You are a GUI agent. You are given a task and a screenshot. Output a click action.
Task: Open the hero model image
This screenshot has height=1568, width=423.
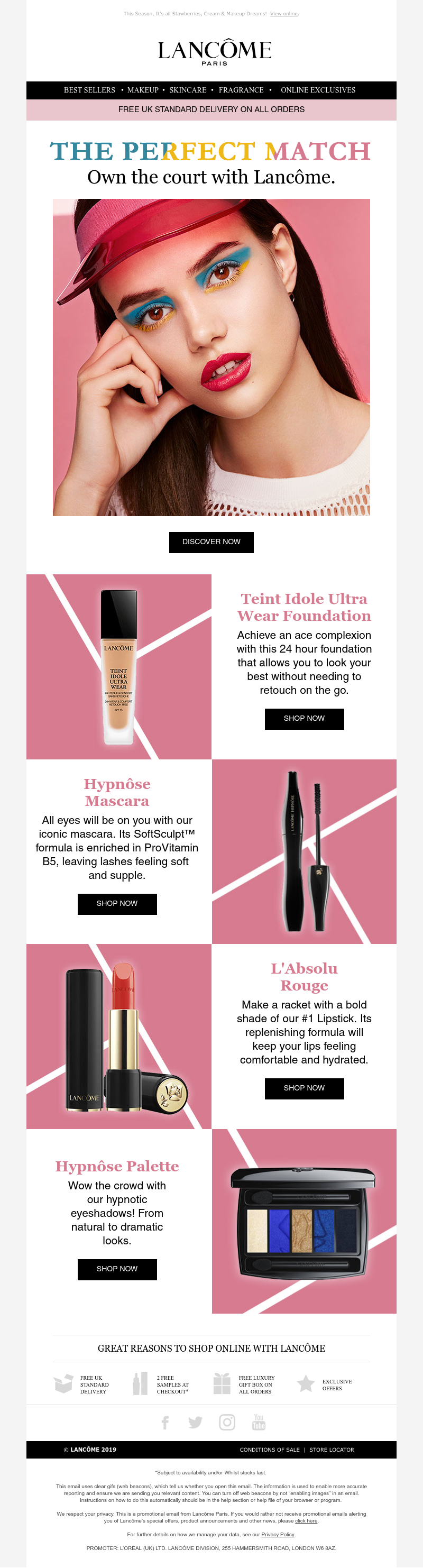click(x=211, y=357)
